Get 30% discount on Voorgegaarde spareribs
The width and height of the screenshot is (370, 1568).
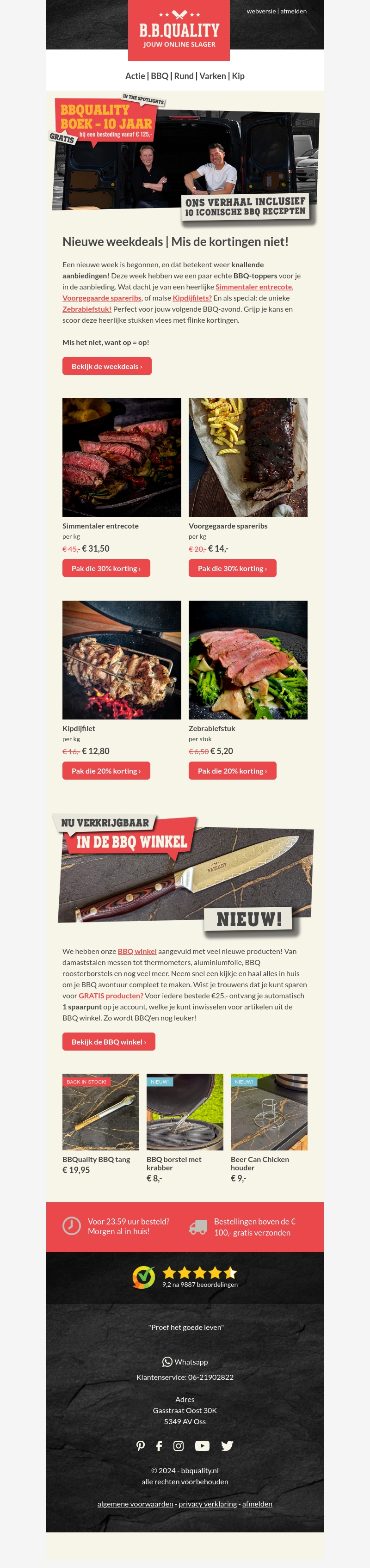pyautogui.click(x=232, y=569)
